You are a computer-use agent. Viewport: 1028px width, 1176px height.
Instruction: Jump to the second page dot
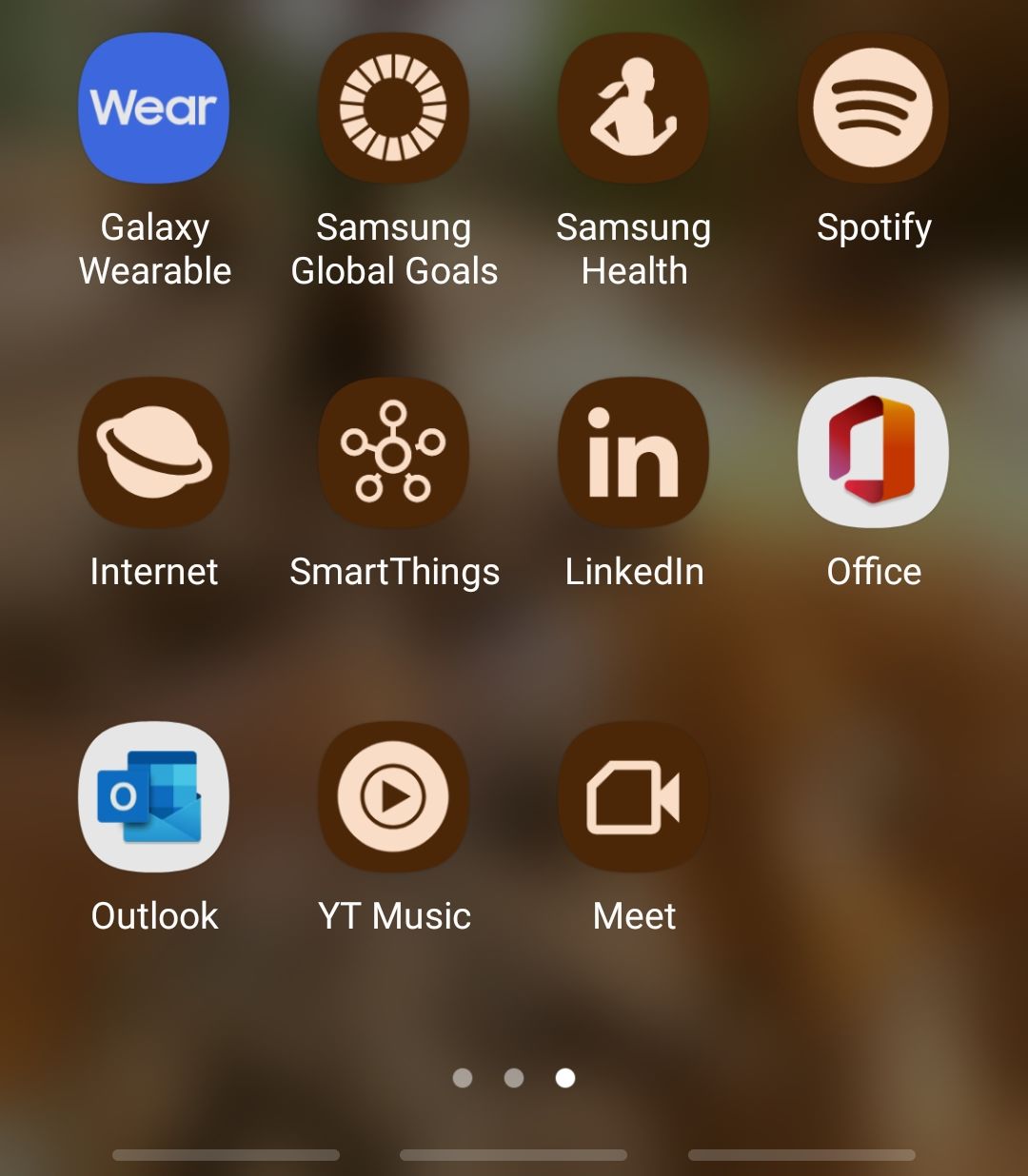[x=514, y=1077]
